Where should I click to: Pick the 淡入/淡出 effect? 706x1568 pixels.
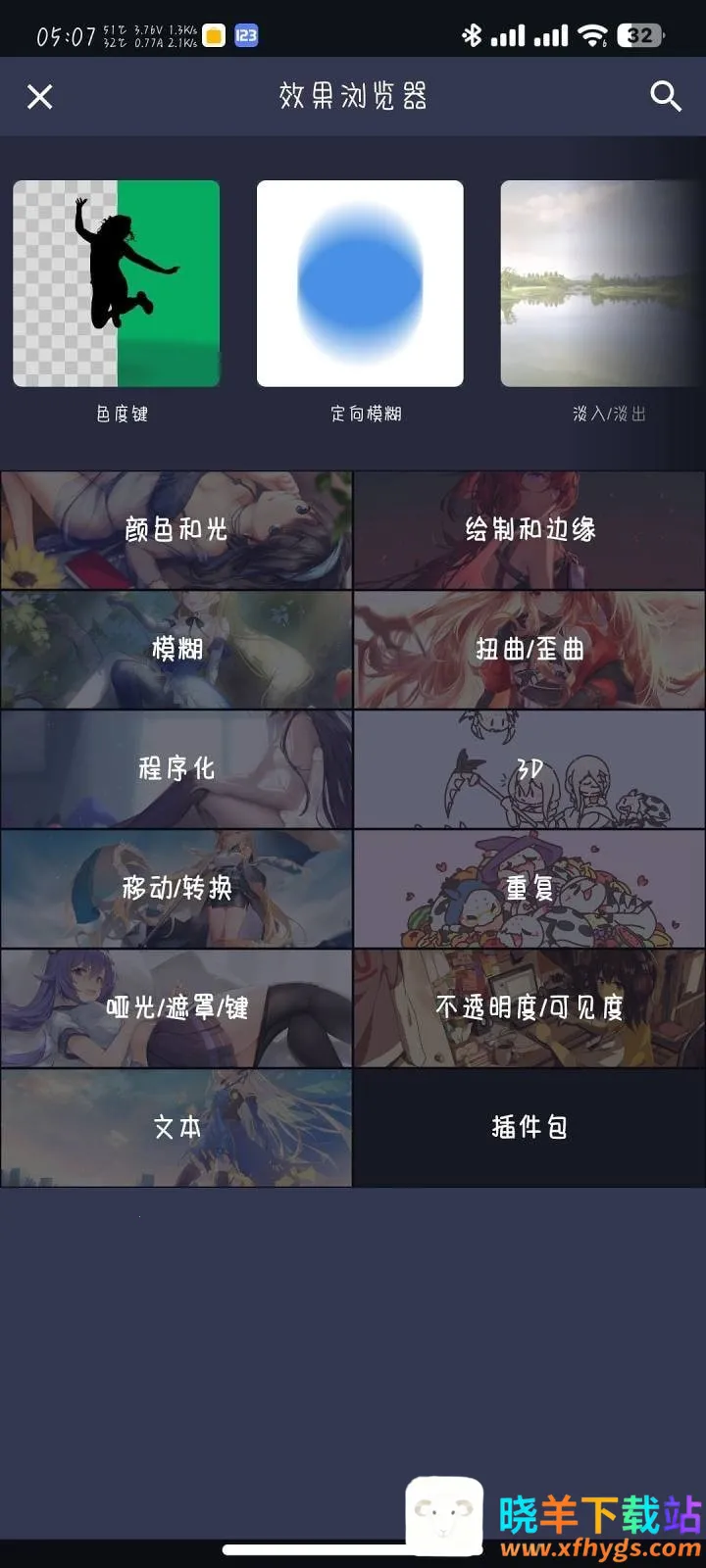pos(600,283)
